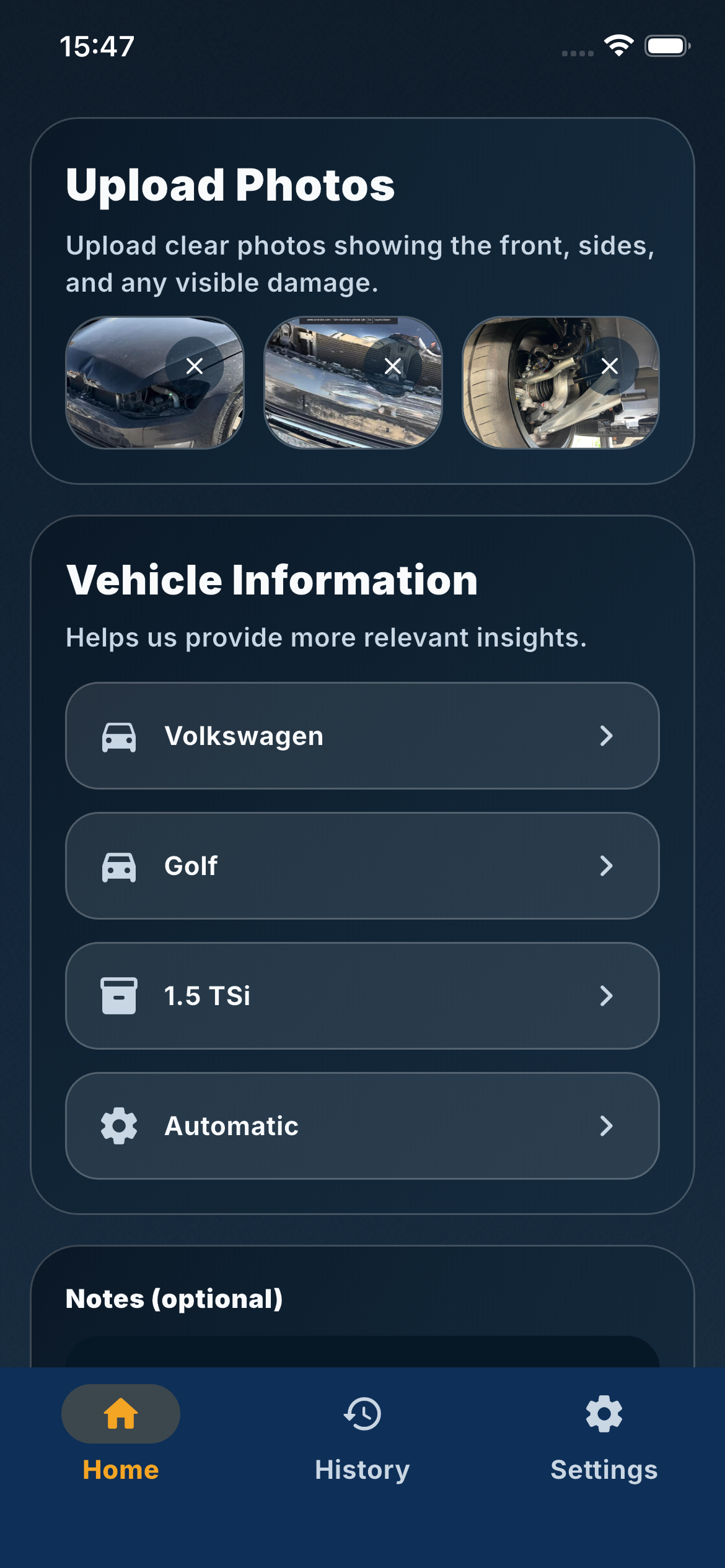725x1568 pixels.
Task: Click the car model icon beside Golf
Action: pyautogui.click(x=119, y=866)
